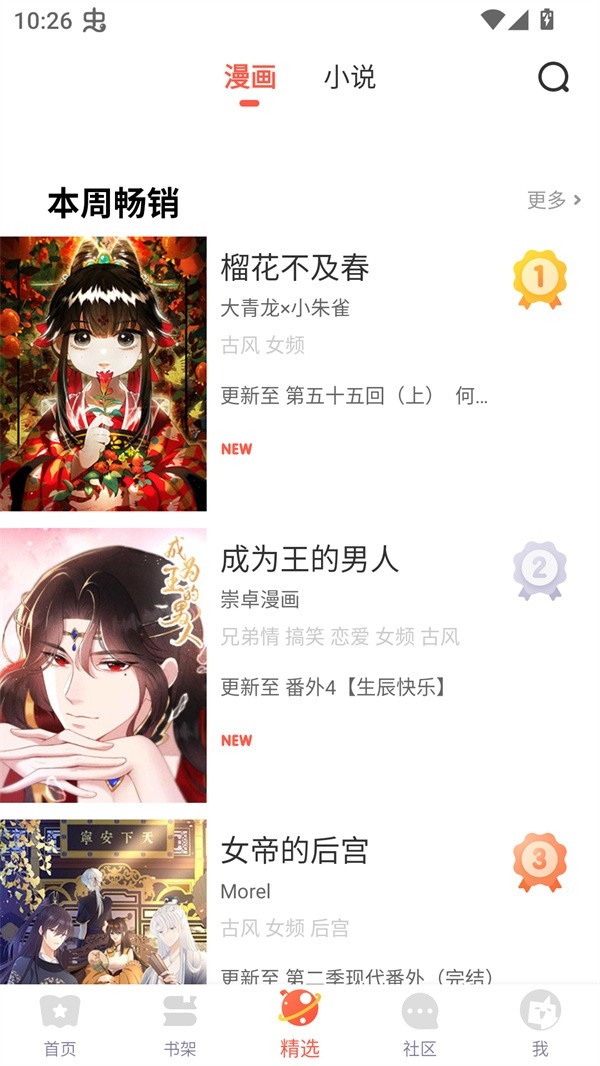600x1066 pixels.
Task: Go to the 首页 tab
Action: tap(60, 1025)
